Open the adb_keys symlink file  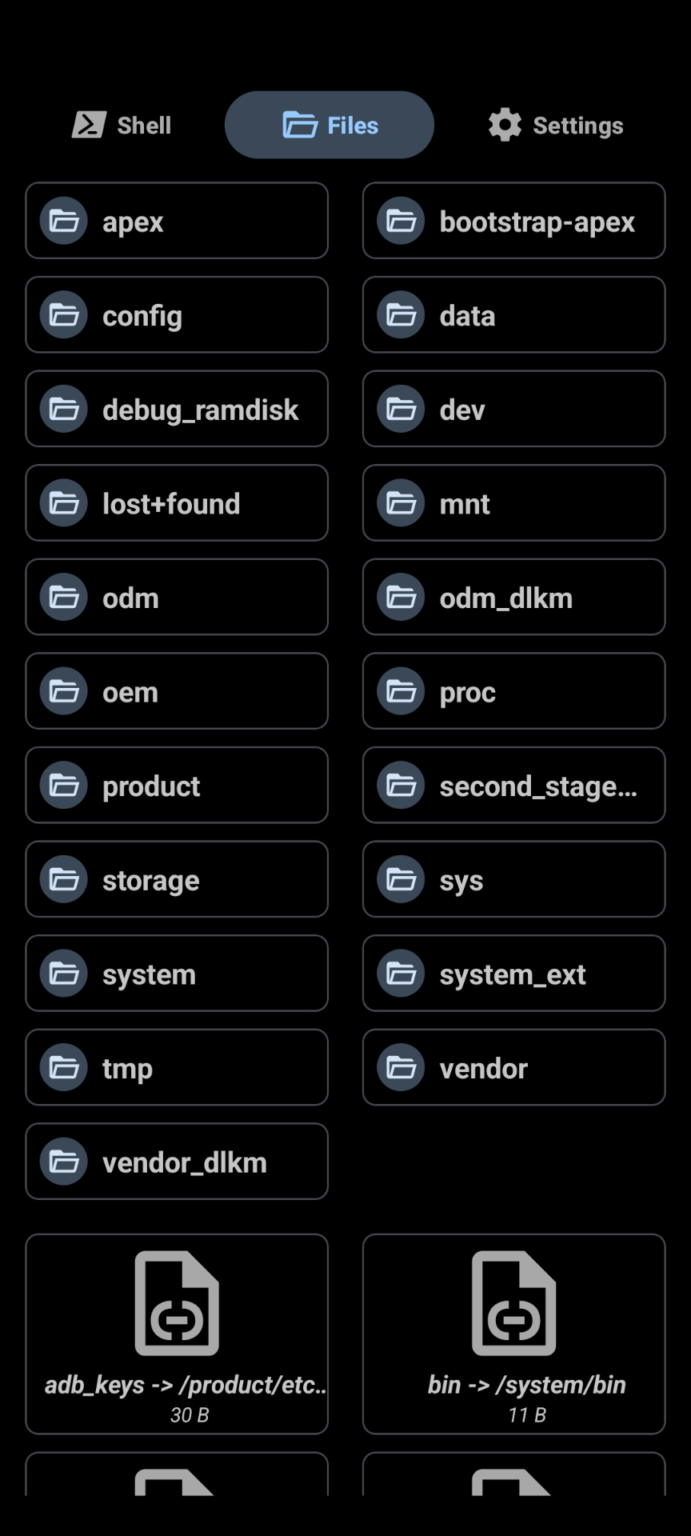[176, 1334]
